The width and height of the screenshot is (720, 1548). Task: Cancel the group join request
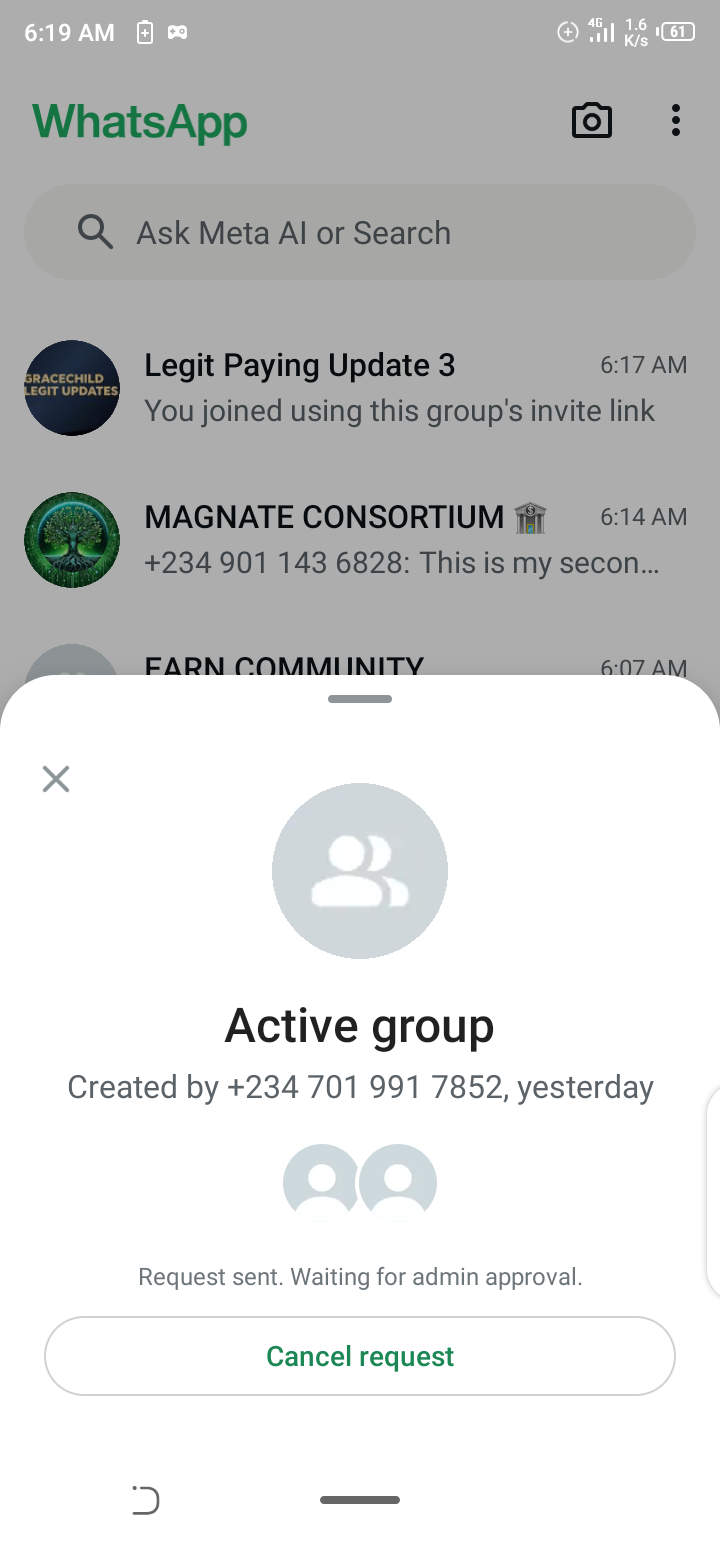(x=360, y=1356)
